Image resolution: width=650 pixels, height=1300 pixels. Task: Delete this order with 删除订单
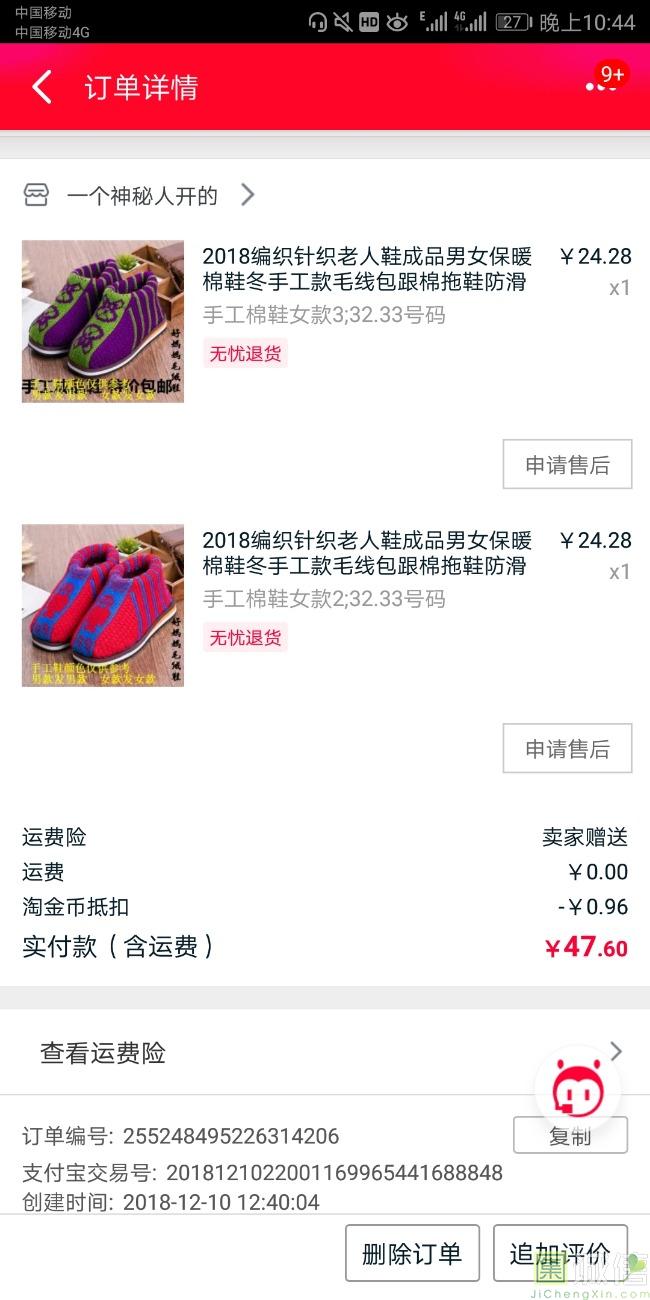click(x=412, y=1253)
